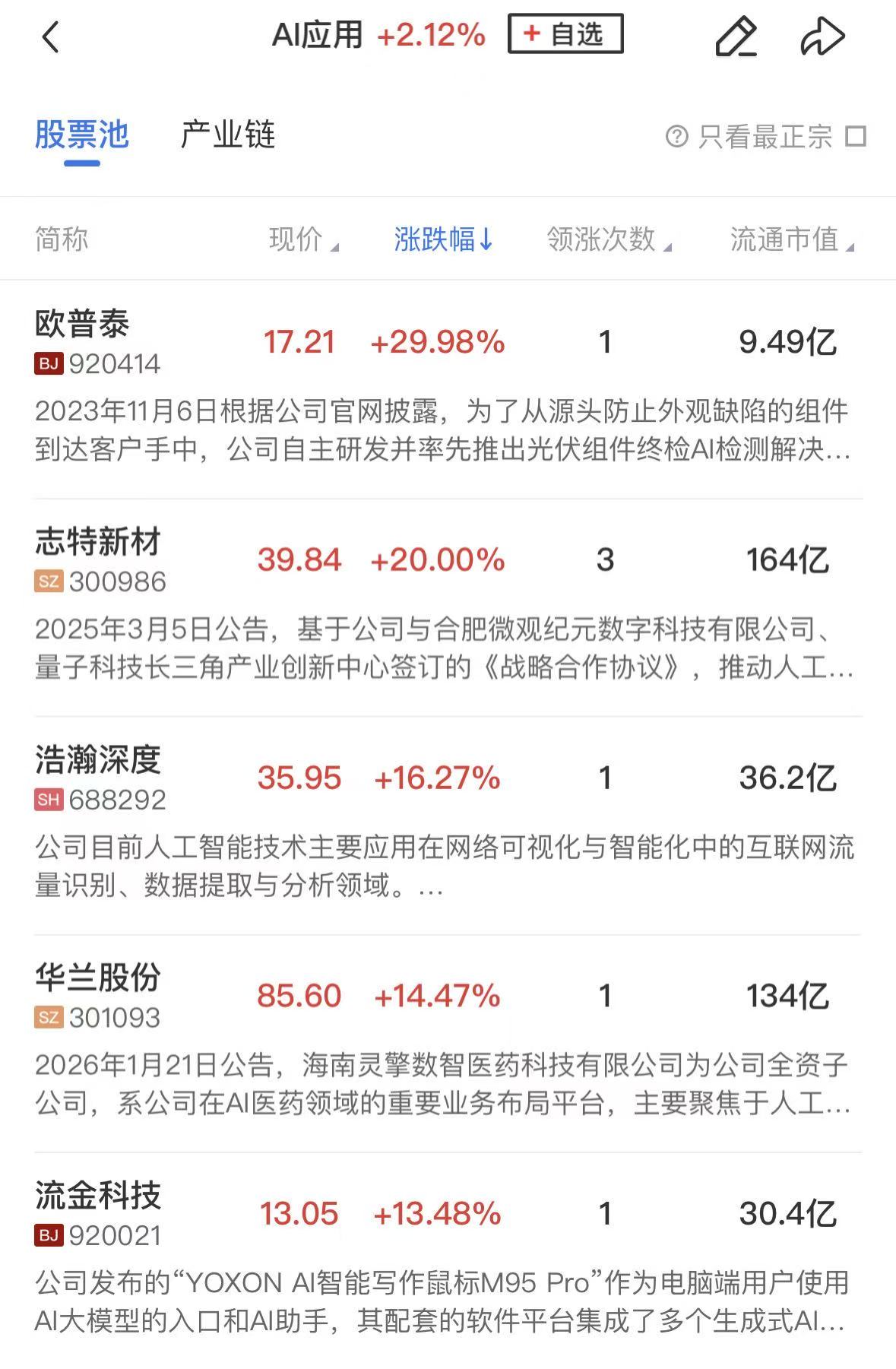Share this AI应用 sector page

coord(822,36)
